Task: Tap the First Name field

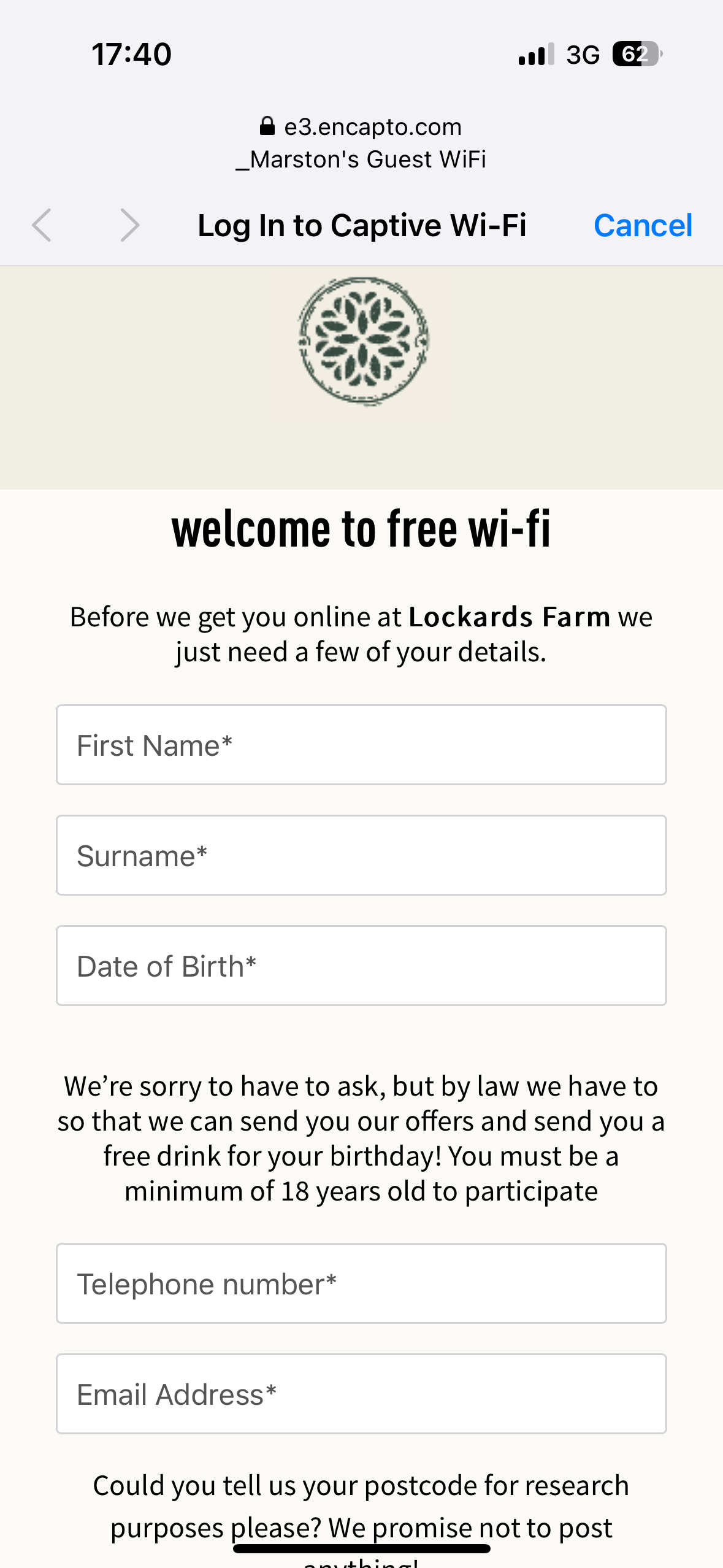Action: click(361, 745)
